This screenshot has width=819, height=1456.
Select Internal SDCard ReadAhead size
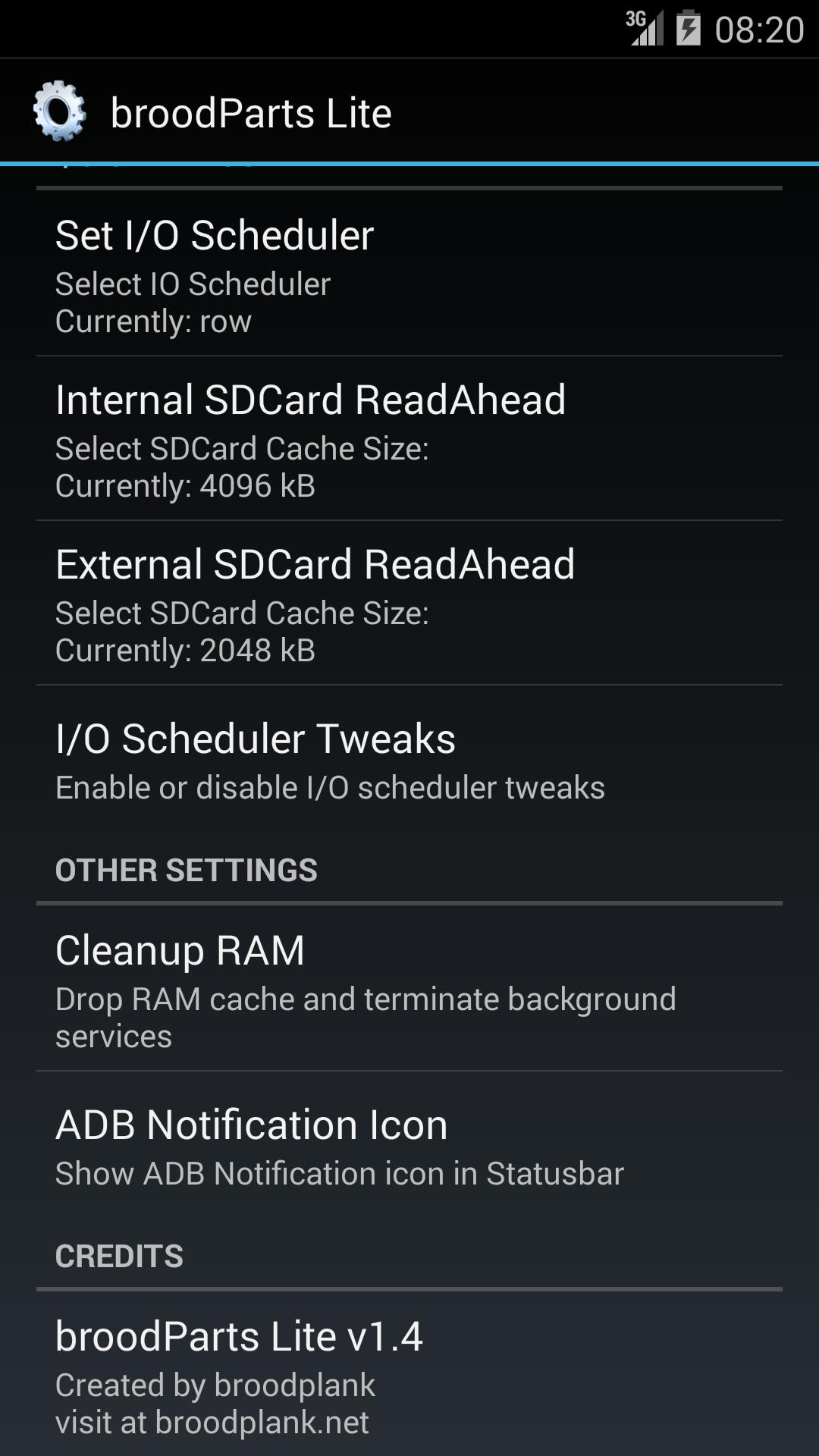click(x=409, y=440)
